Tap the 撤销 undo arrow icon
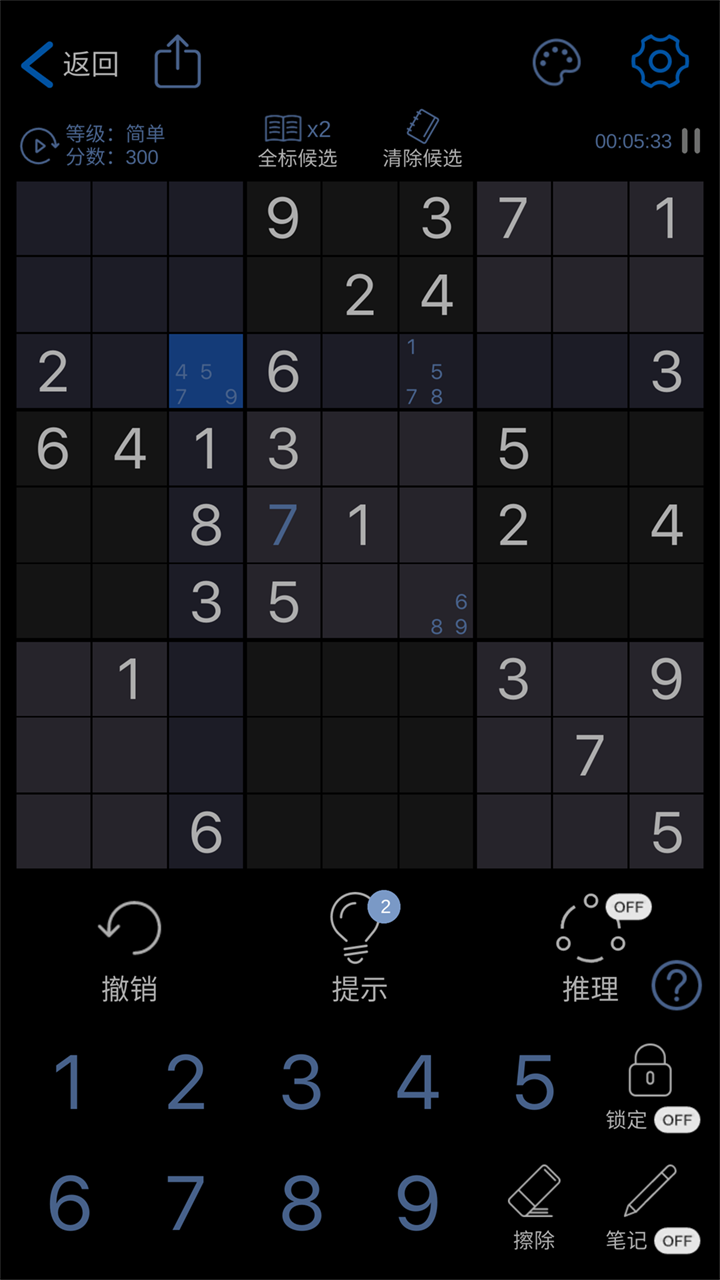Image resolution: width=720 pixels, height=1280 pixels. pyautogui.click(x=129, y=928)
